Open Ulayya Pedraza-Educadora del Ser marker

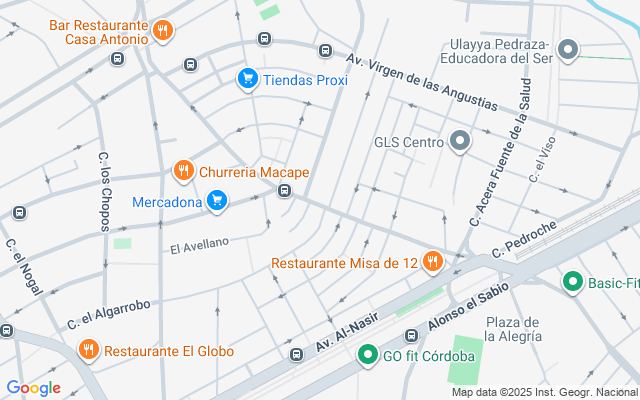tap(568, 49)
